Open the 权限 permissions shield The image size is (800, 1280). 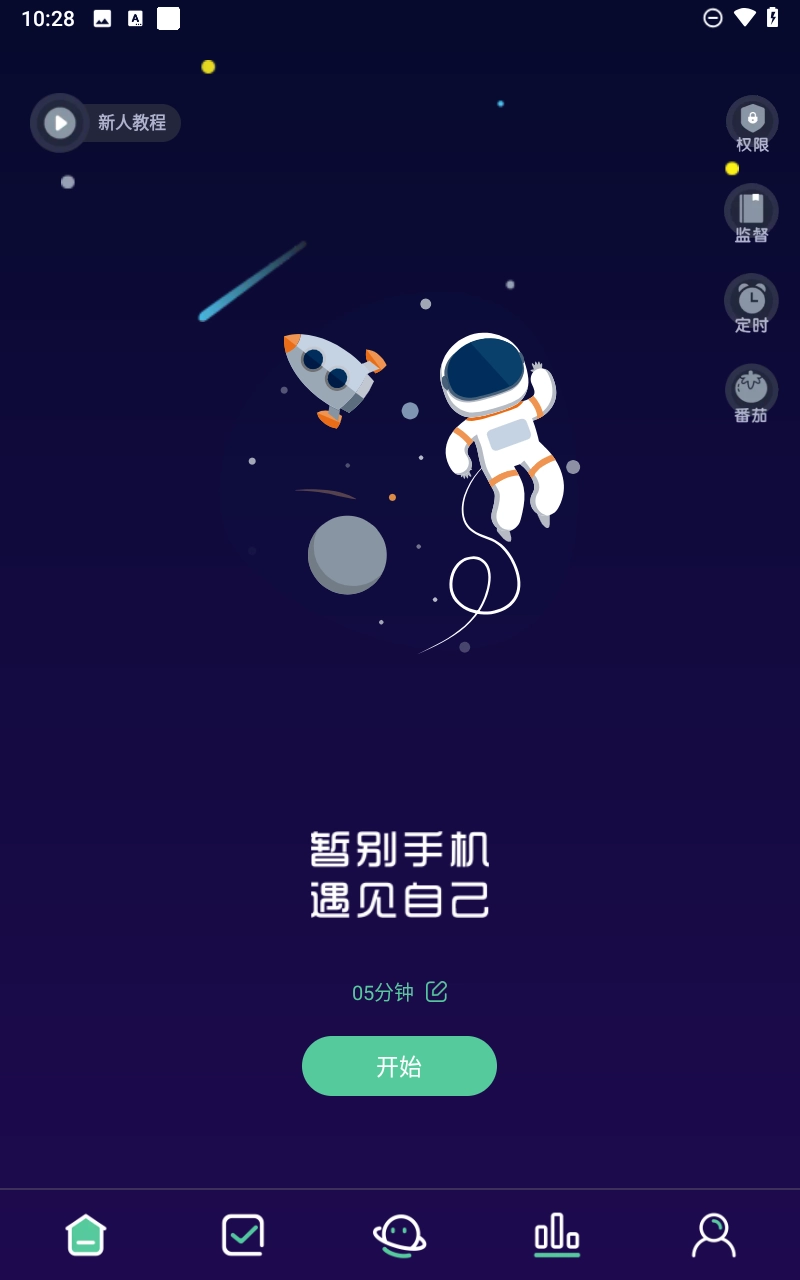coord(752,125)
